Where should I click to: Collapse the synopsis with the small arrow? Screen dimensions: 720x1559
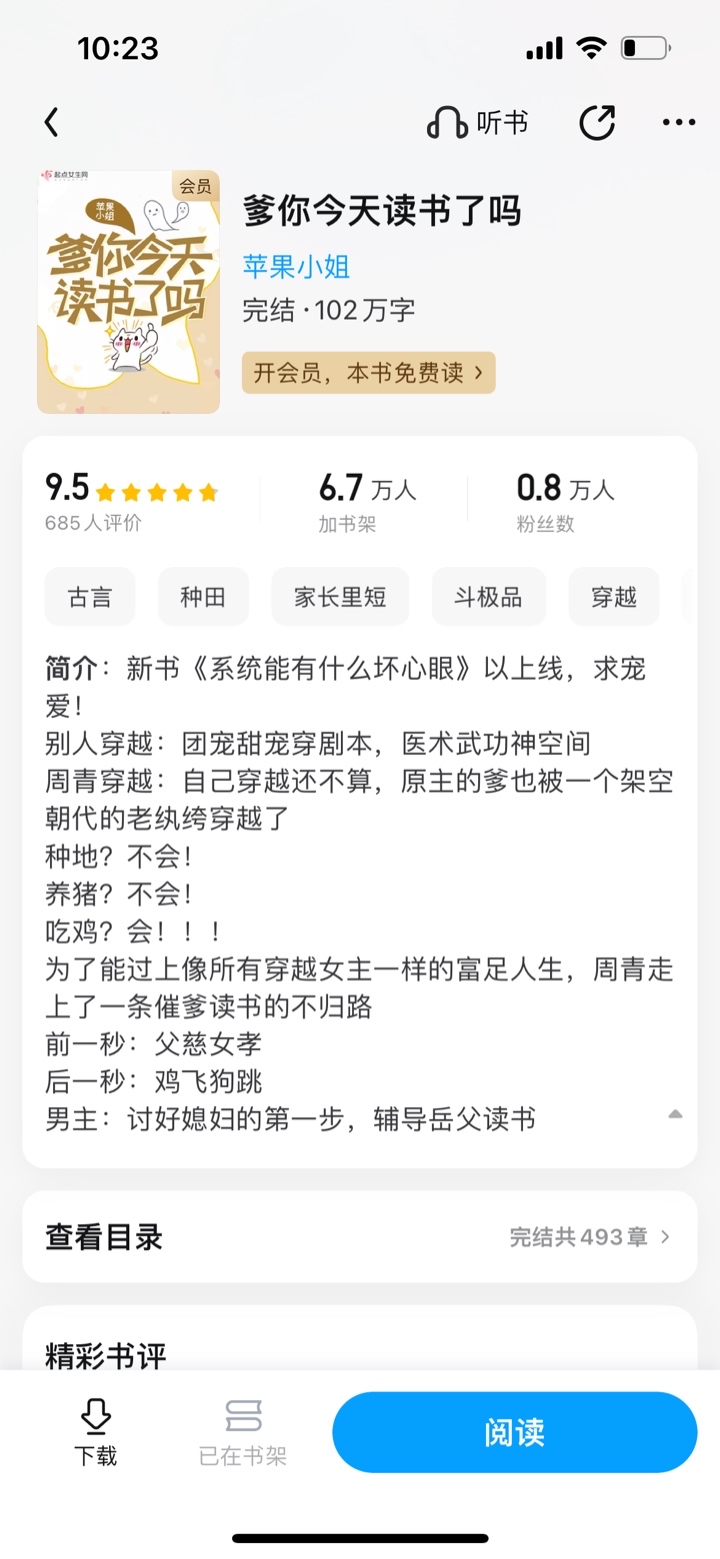[x=675, y=1114]
